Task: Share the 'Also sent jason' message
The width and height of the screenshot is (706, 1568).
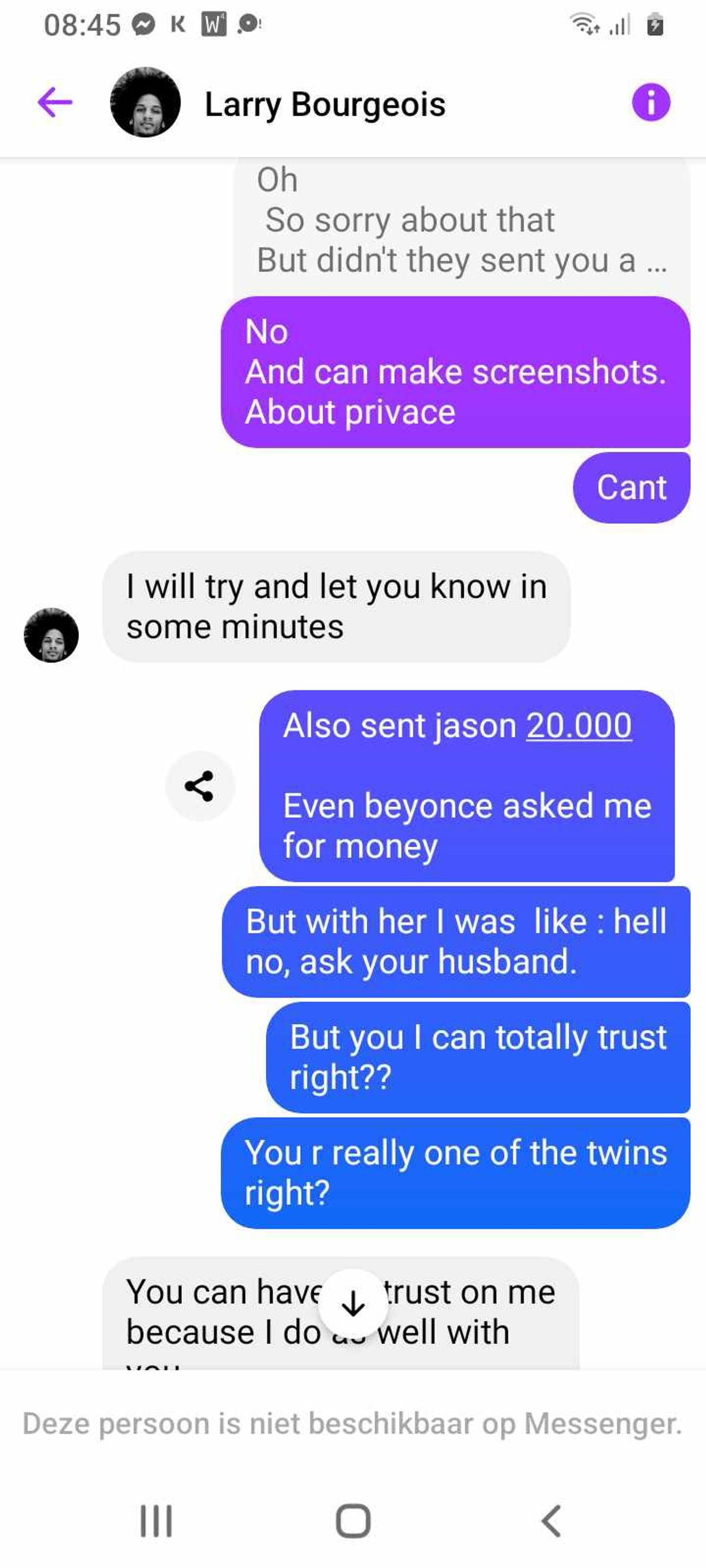Action: coord(199,785)
